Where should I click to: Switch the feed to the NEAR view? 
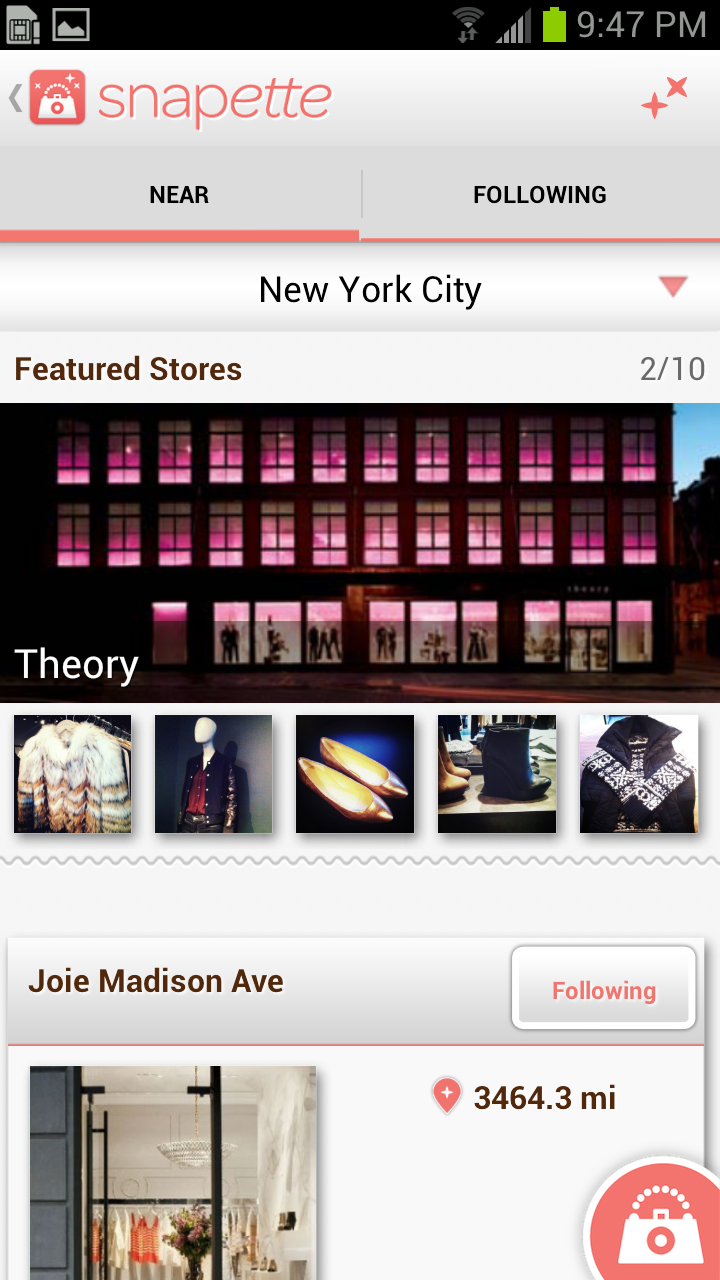click(x=179, y=194)
